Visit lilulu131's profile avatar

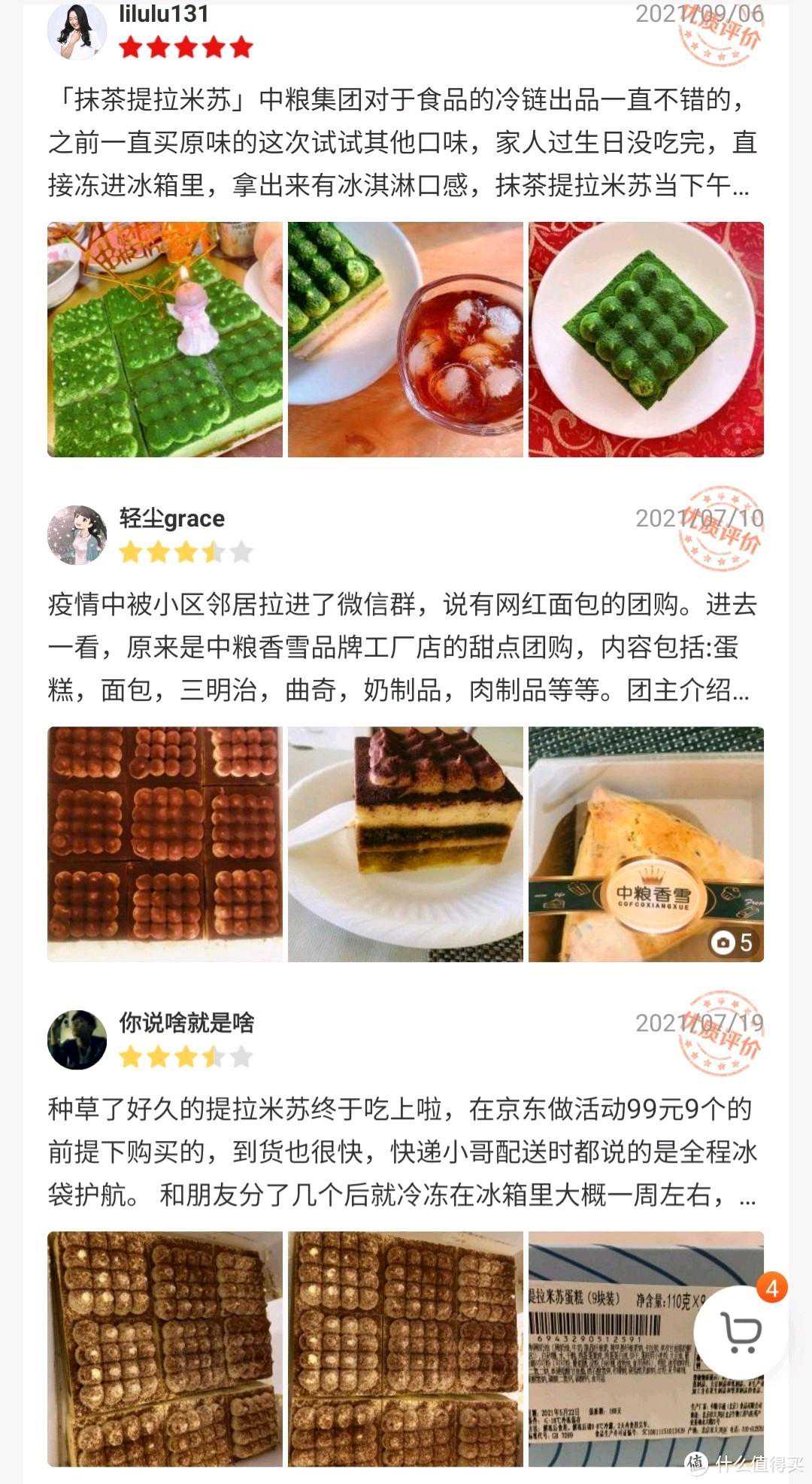(x=77, y=30)
